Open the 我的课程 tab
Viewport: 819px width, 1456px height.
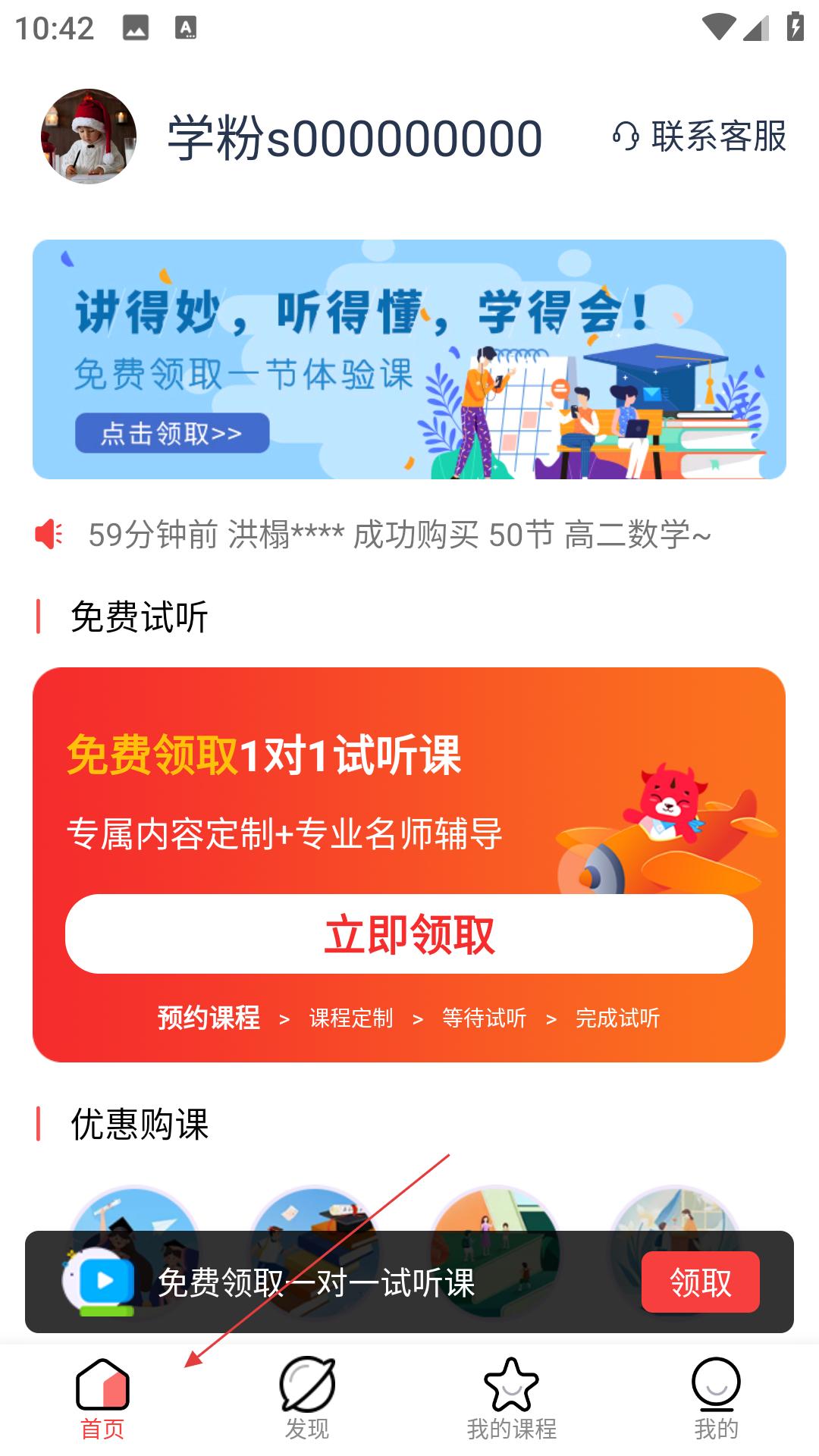click(511, 1399)
